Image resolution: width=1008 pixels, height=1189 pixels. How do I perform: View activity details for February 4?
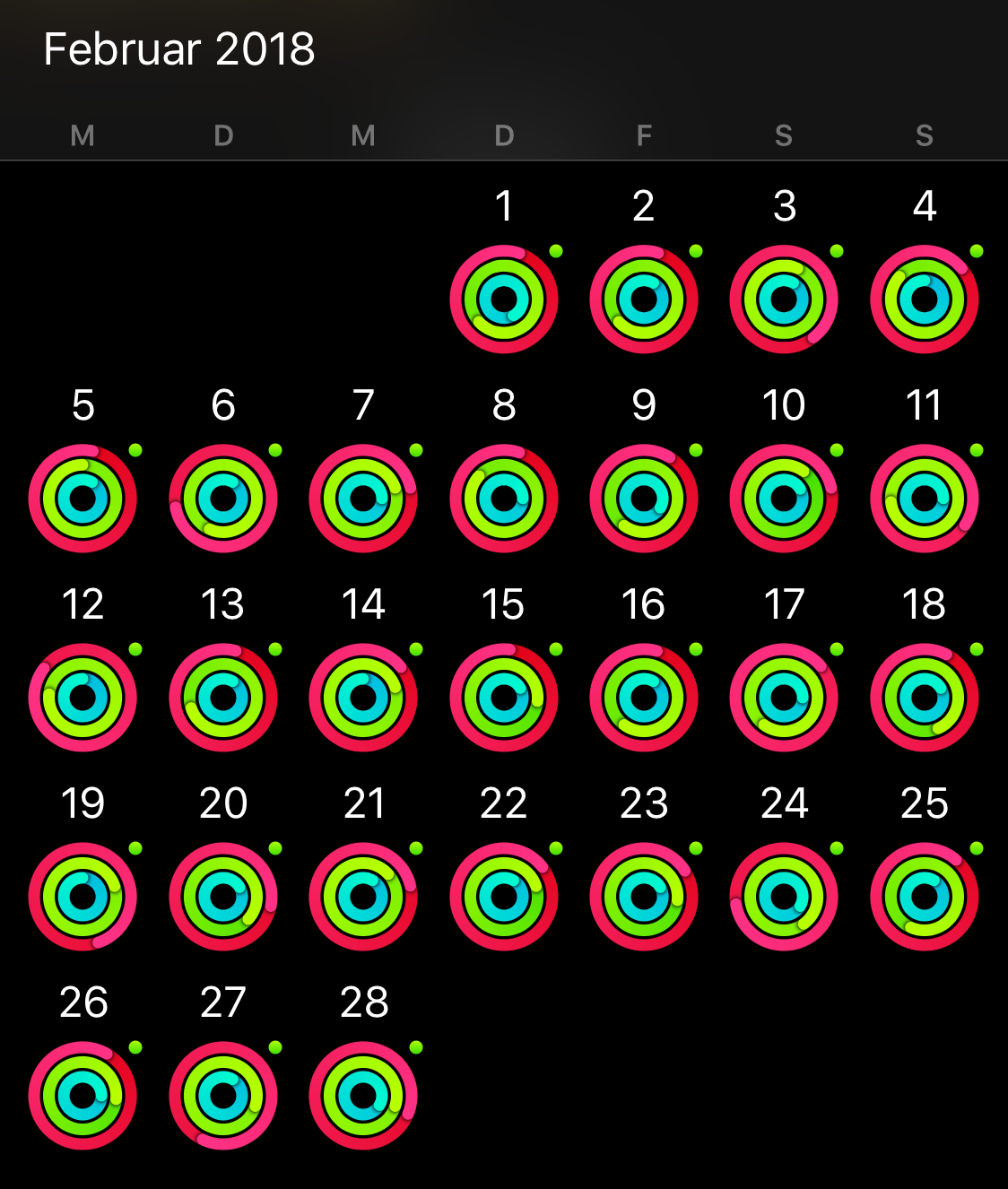pos(925,299)
